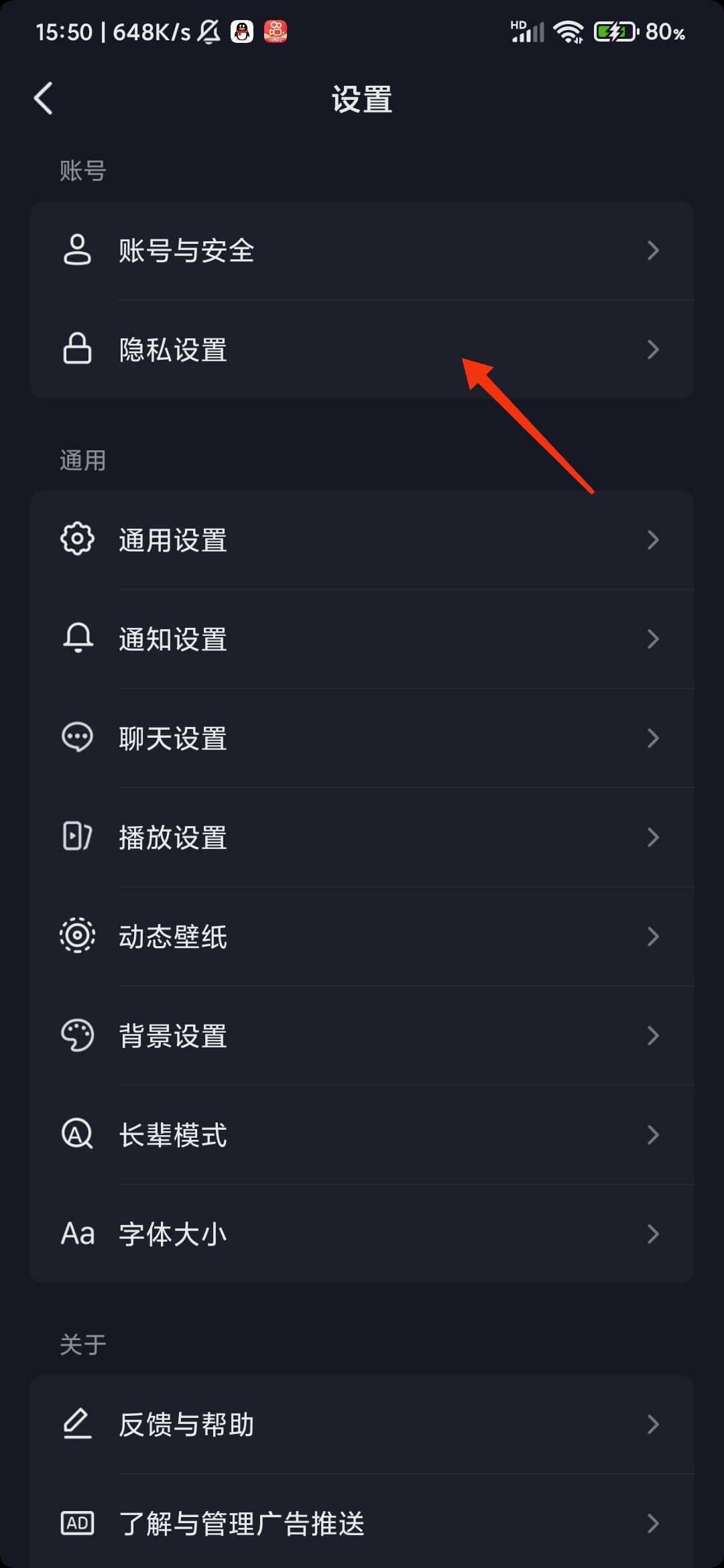Click the 动态壁纸 dotted-circle icon
Image resolution: width=724 pixels, height=1568 pixels.
(x=76, y=935)
